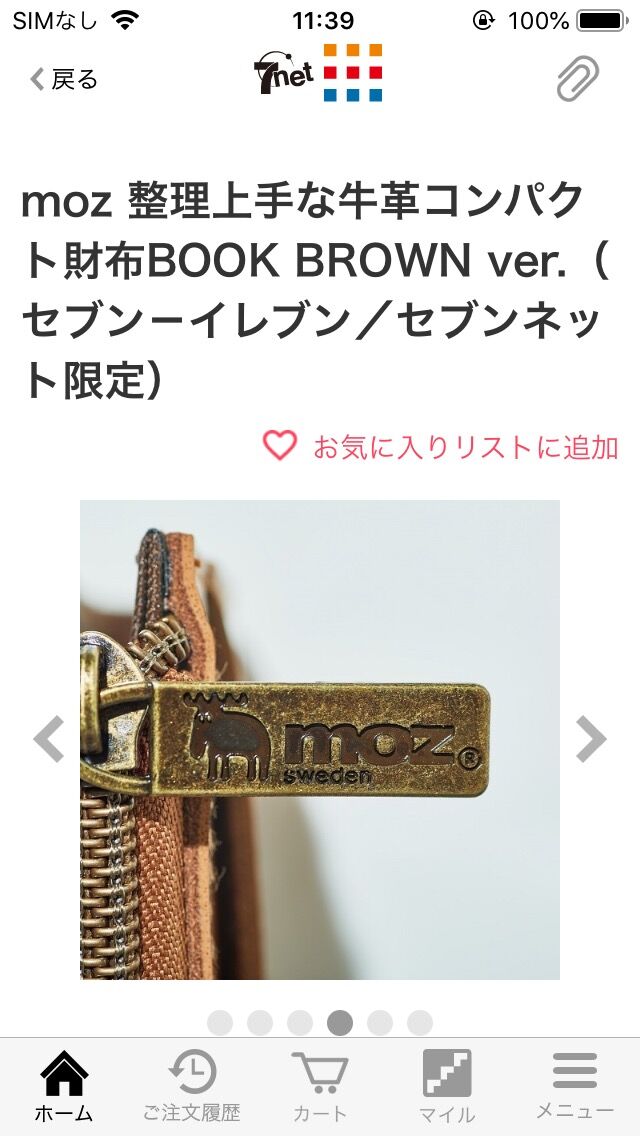
Task: Open the moz zipper product photo
Action: [320, 739]
